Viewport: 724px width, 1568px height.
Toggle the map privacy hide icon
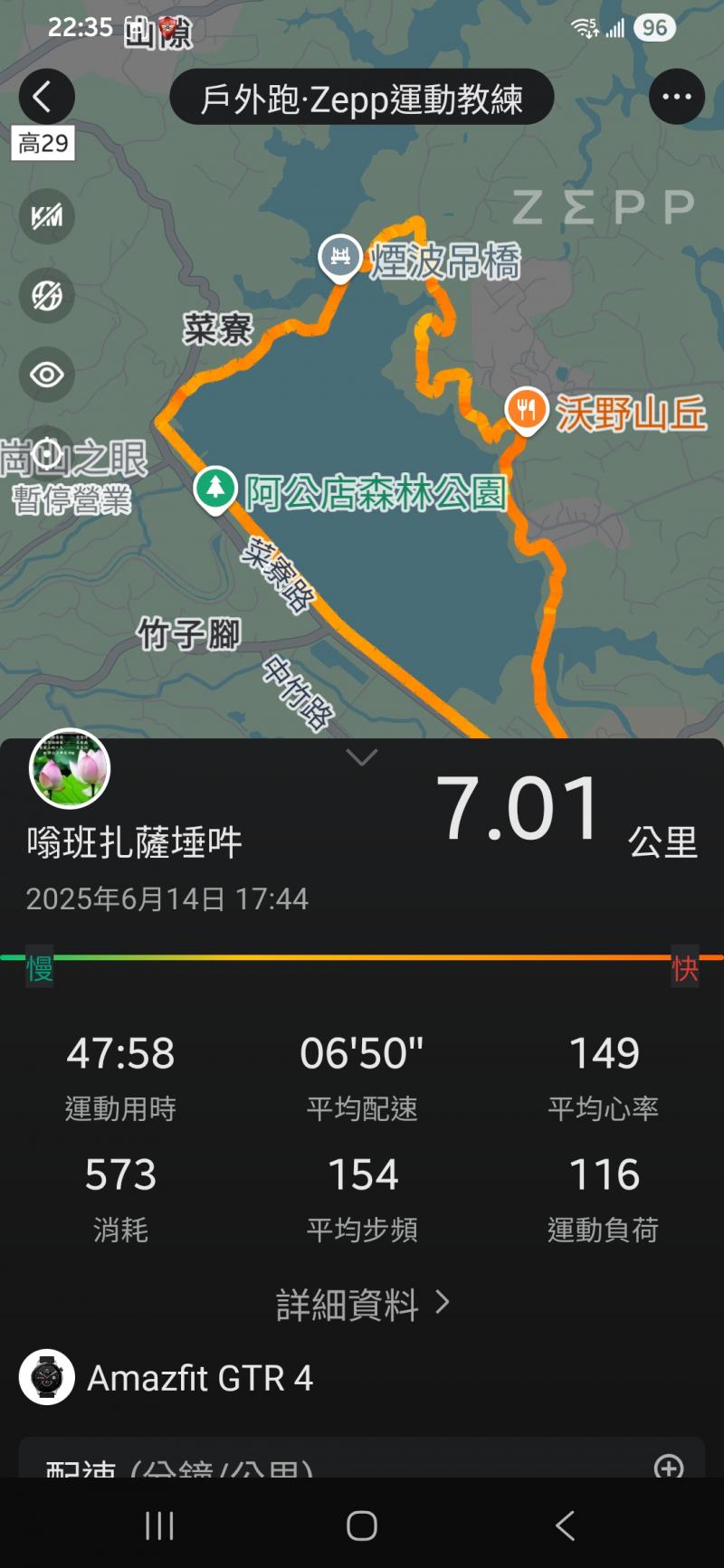point(47,296)
